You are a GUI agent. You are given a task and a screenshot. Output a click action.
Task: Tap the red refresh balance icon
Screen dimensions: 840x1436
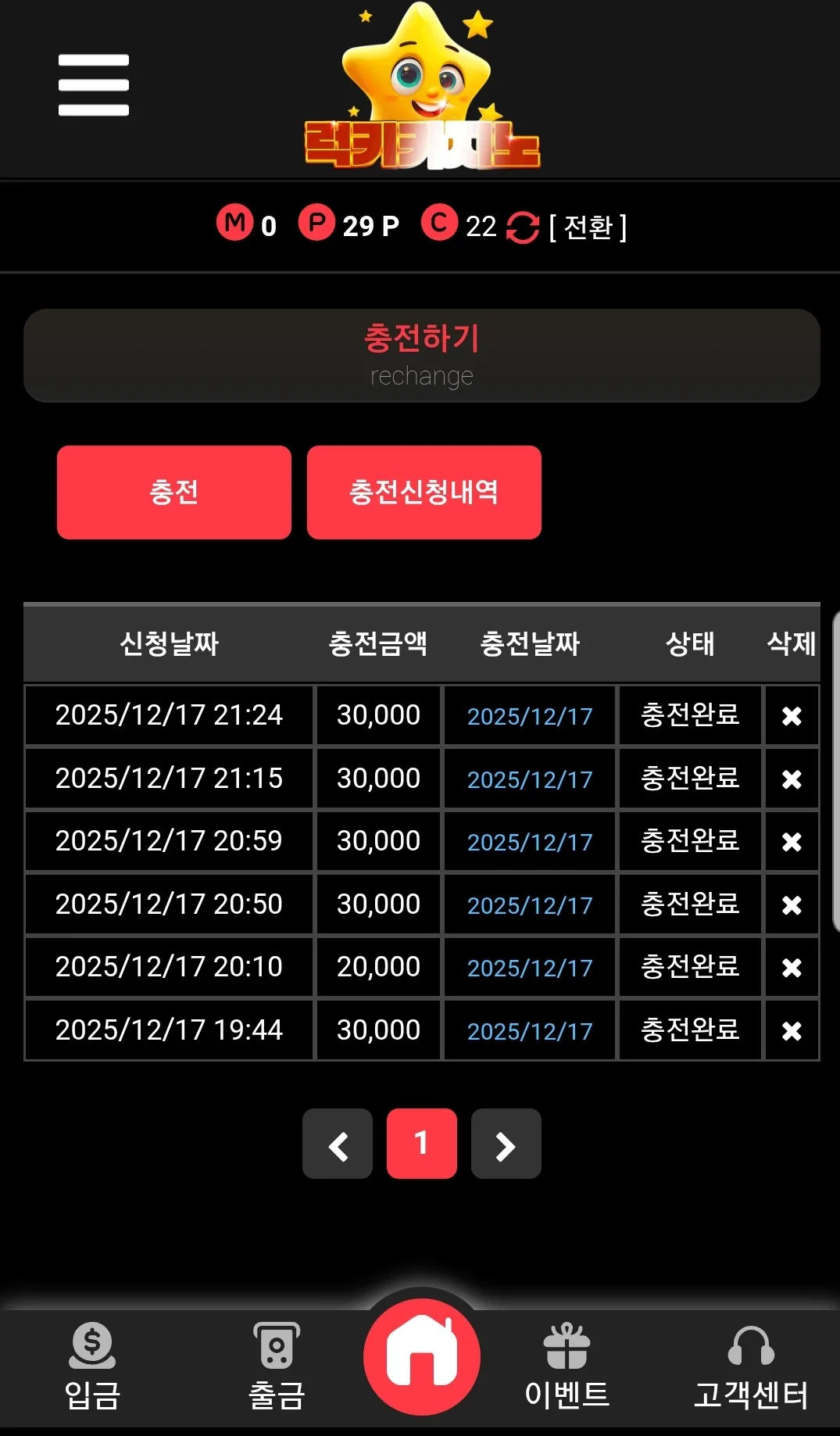pyautogui.click(x=523, y=227)
